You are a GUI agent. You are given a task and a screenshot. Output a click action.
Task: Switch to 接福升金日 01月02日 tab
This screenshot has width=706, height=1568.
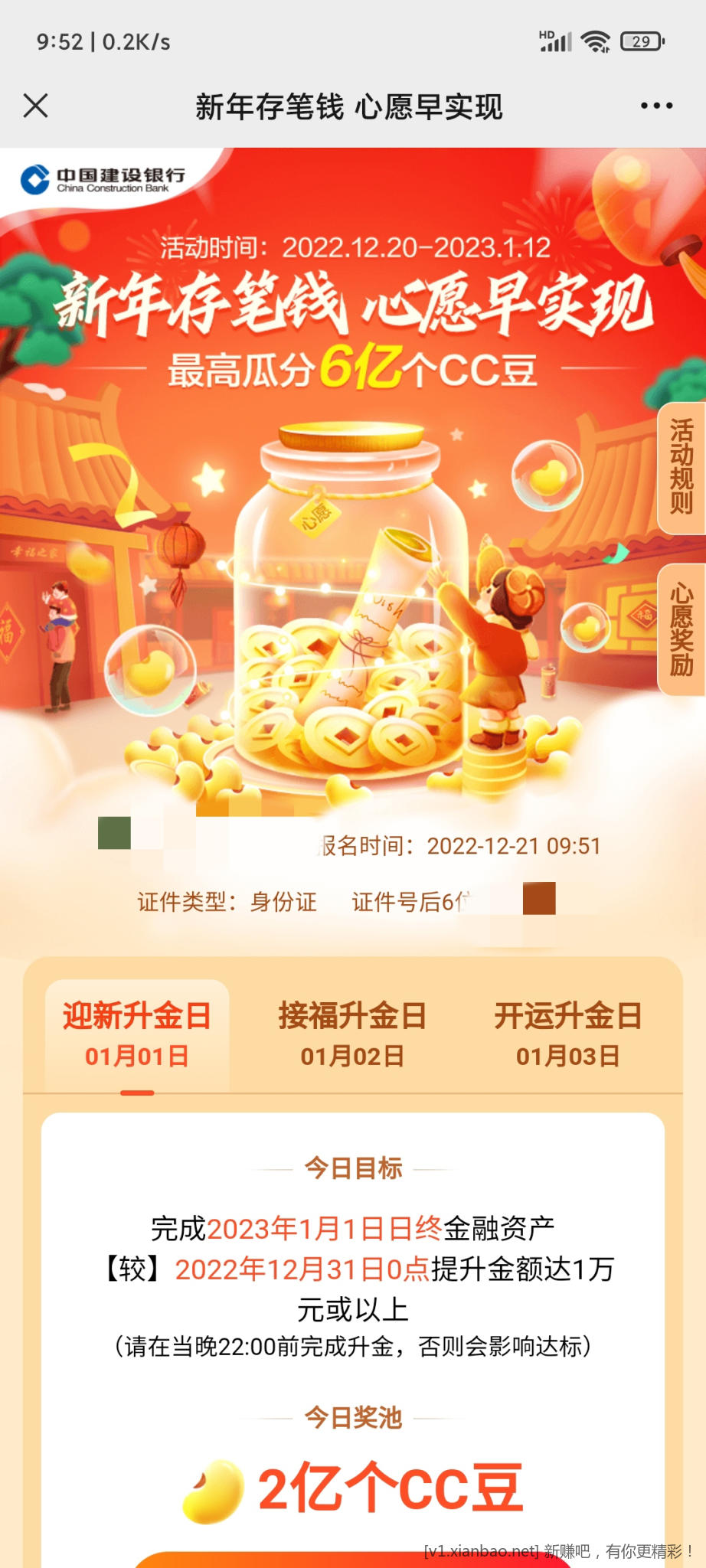[x=352, y=1034]
